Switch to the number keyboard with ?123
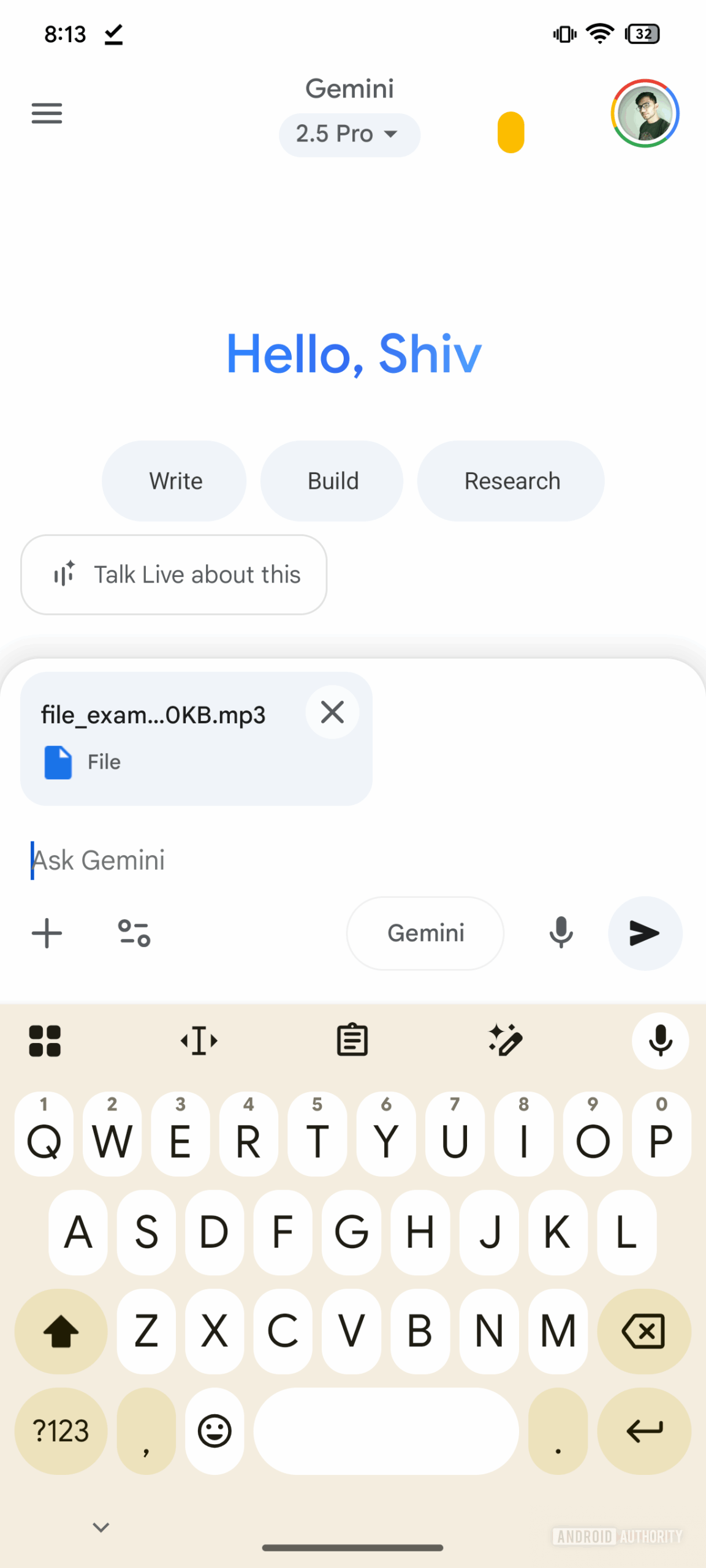This screenshot has width=706, height=1568. click(x=60, y=1431)
